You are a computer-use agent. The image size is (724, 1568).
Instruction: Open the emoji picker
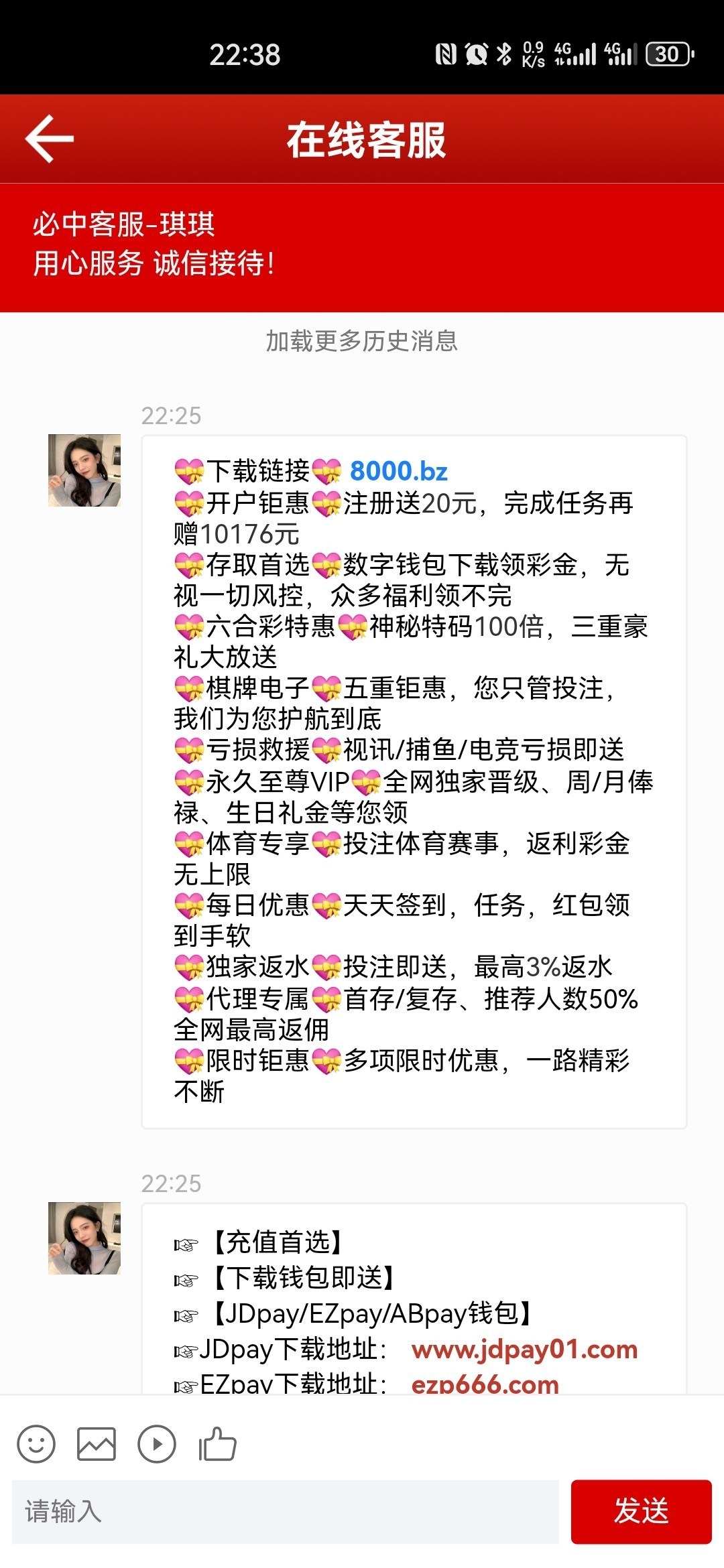click(36, 1444)
